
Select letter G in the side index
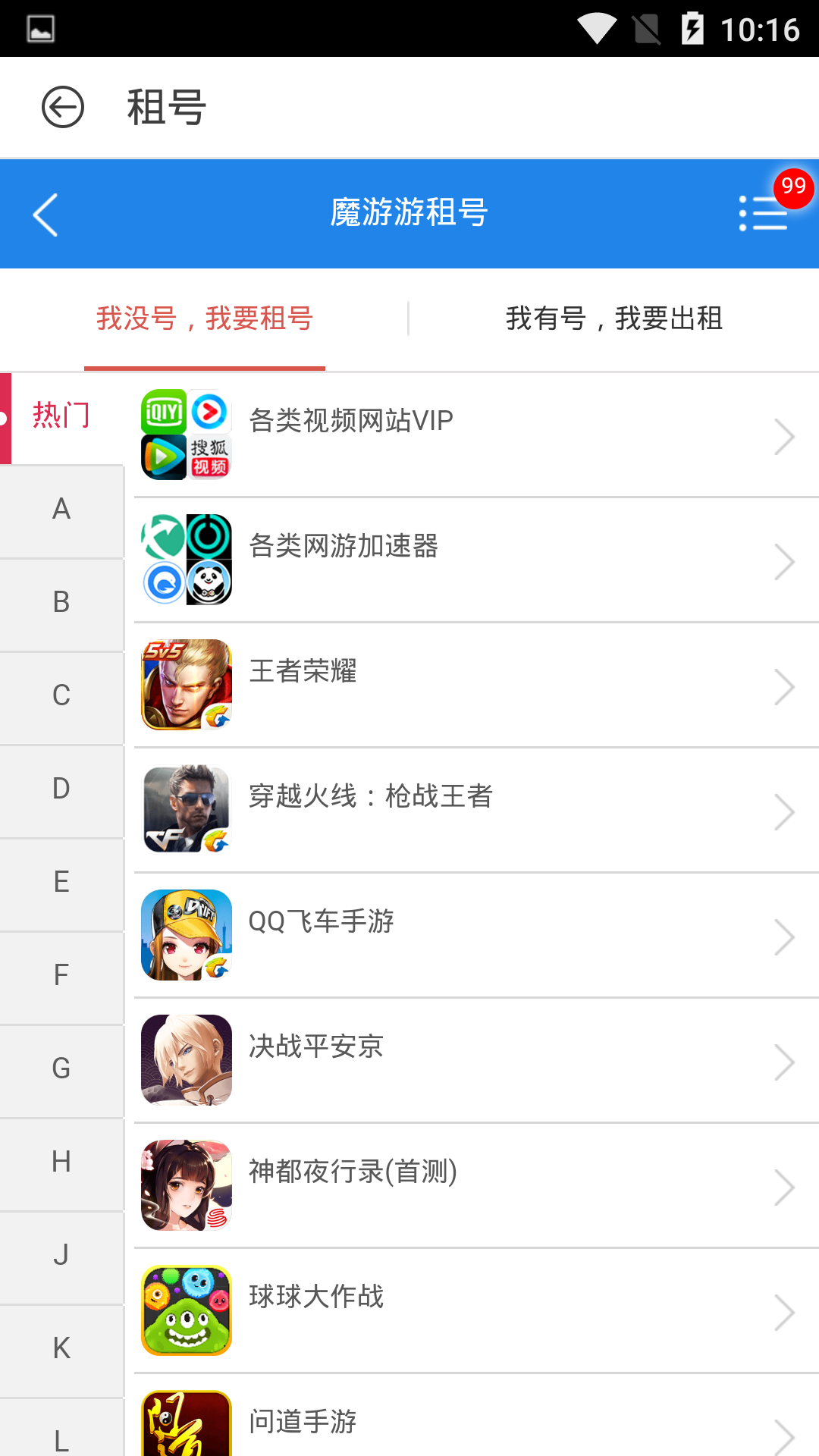click(x=61, y=1068)
